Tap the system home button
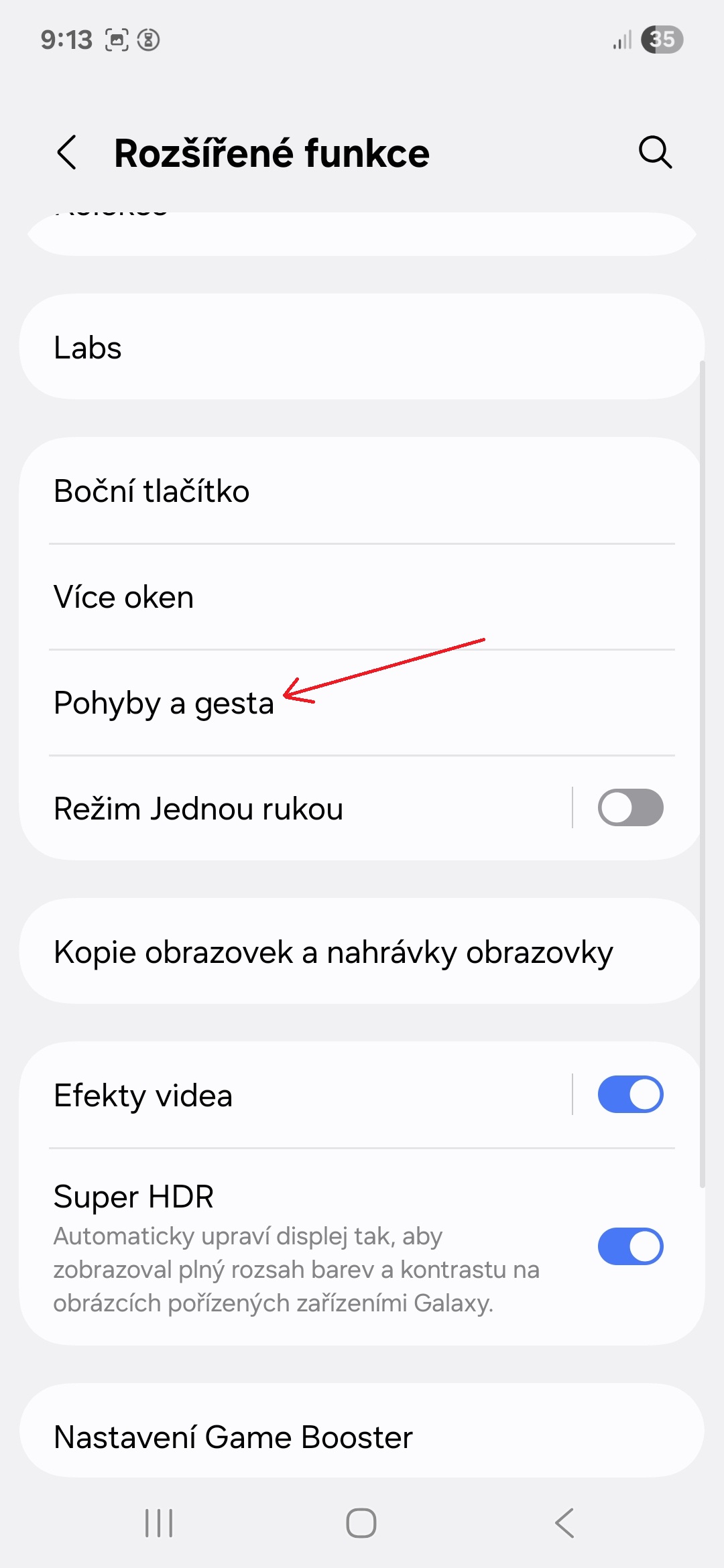The image size is (724, 1568). [361, 1522]
